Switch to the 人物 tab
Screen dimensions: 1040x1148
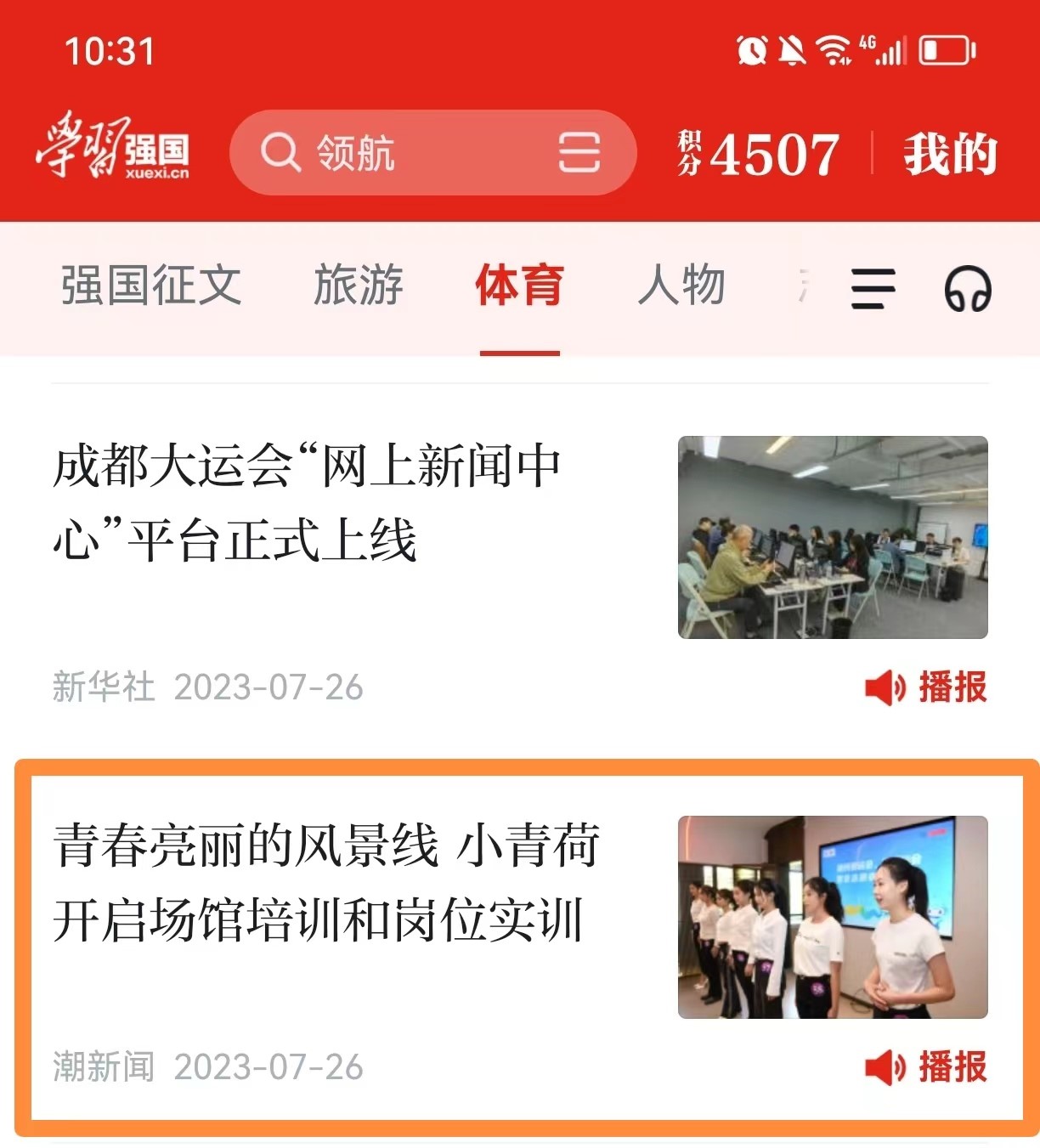(x=681, y=286)
